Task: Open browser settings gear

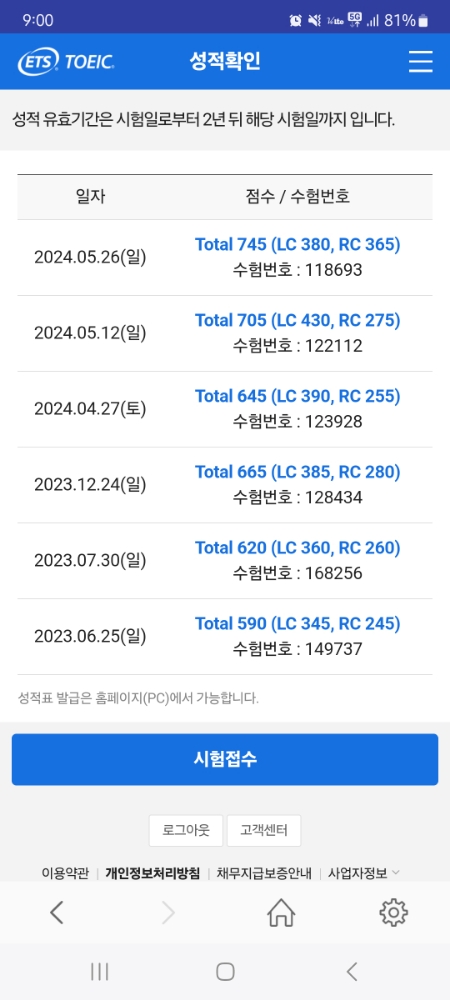Action: coord(393,913)
